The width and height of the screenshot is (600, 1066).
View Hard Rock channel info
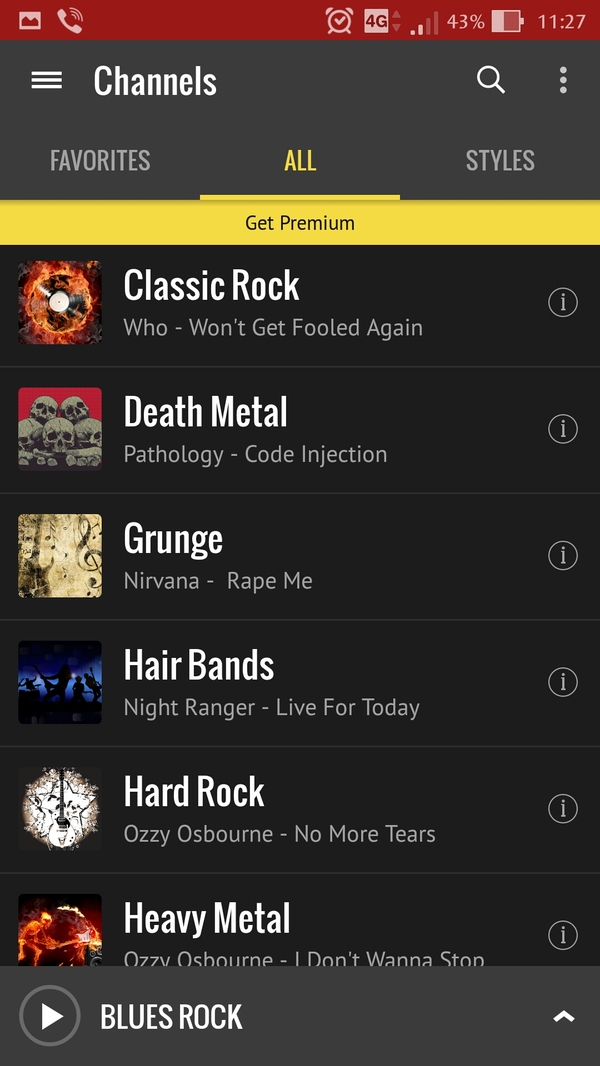point(563,809)
